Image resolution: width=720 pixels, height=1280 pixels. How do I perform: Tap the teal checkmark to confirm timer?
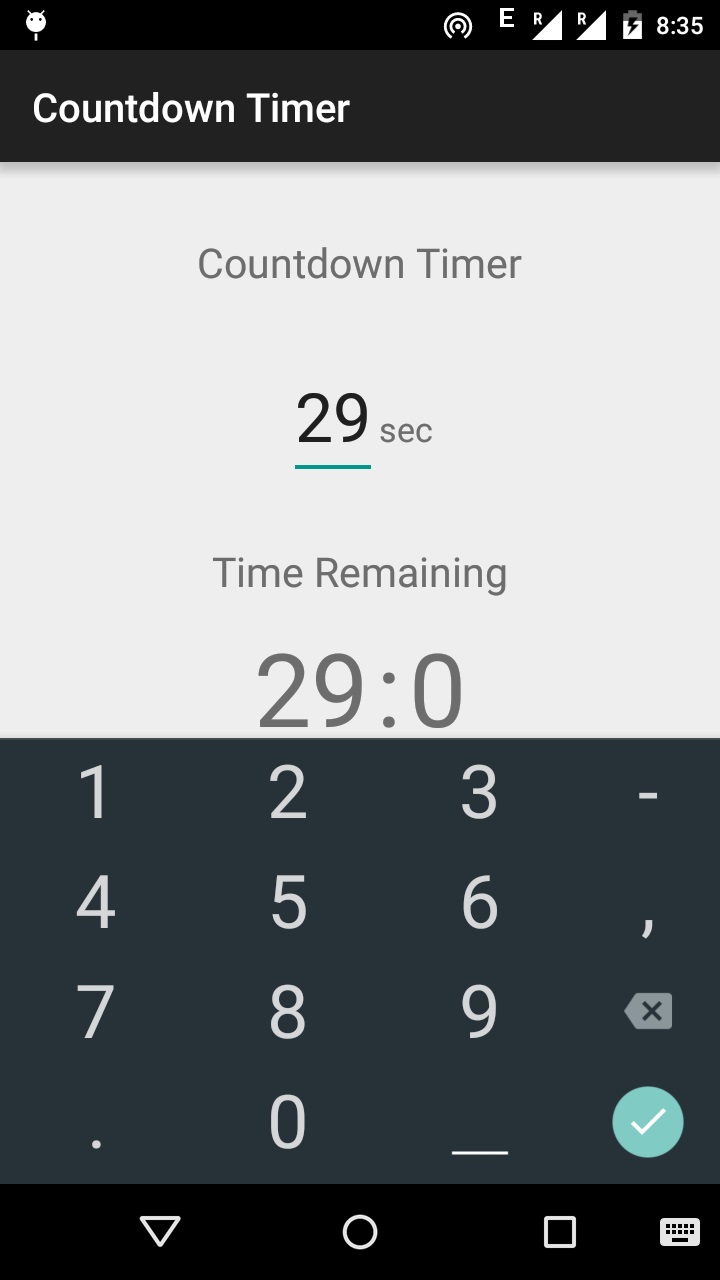pyautogui.click(x=647, y=1122)
